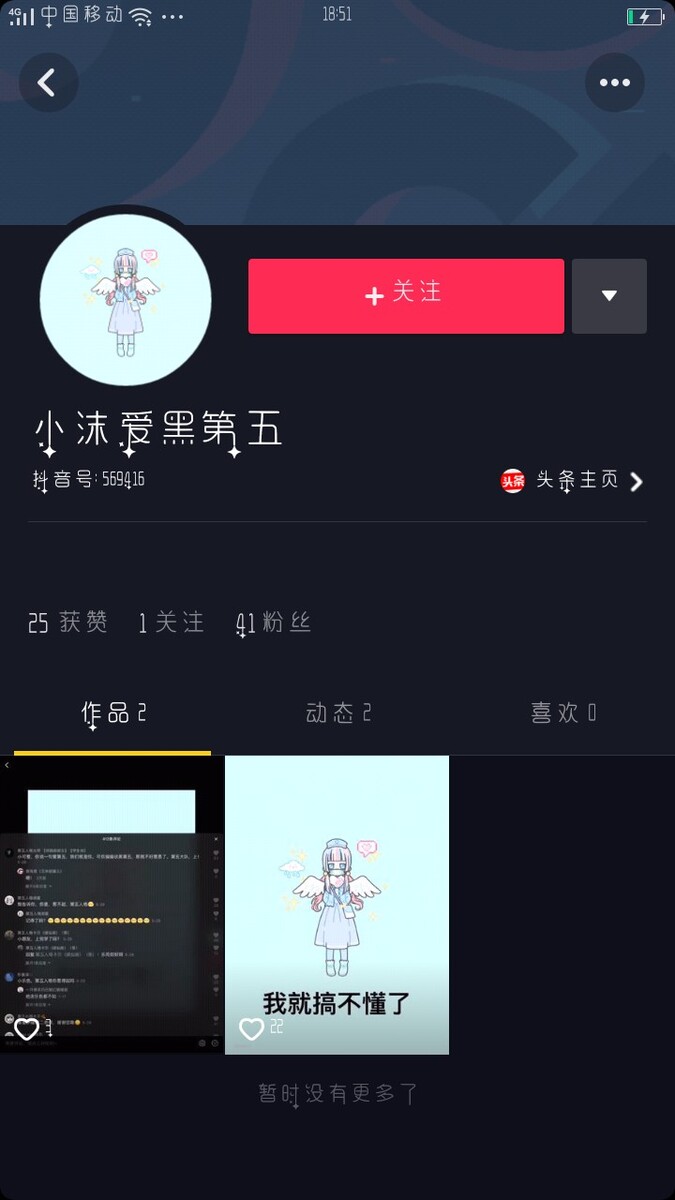Follow this user with the 关注 button
675x1200 pixels.
click(x=405, y=296)
